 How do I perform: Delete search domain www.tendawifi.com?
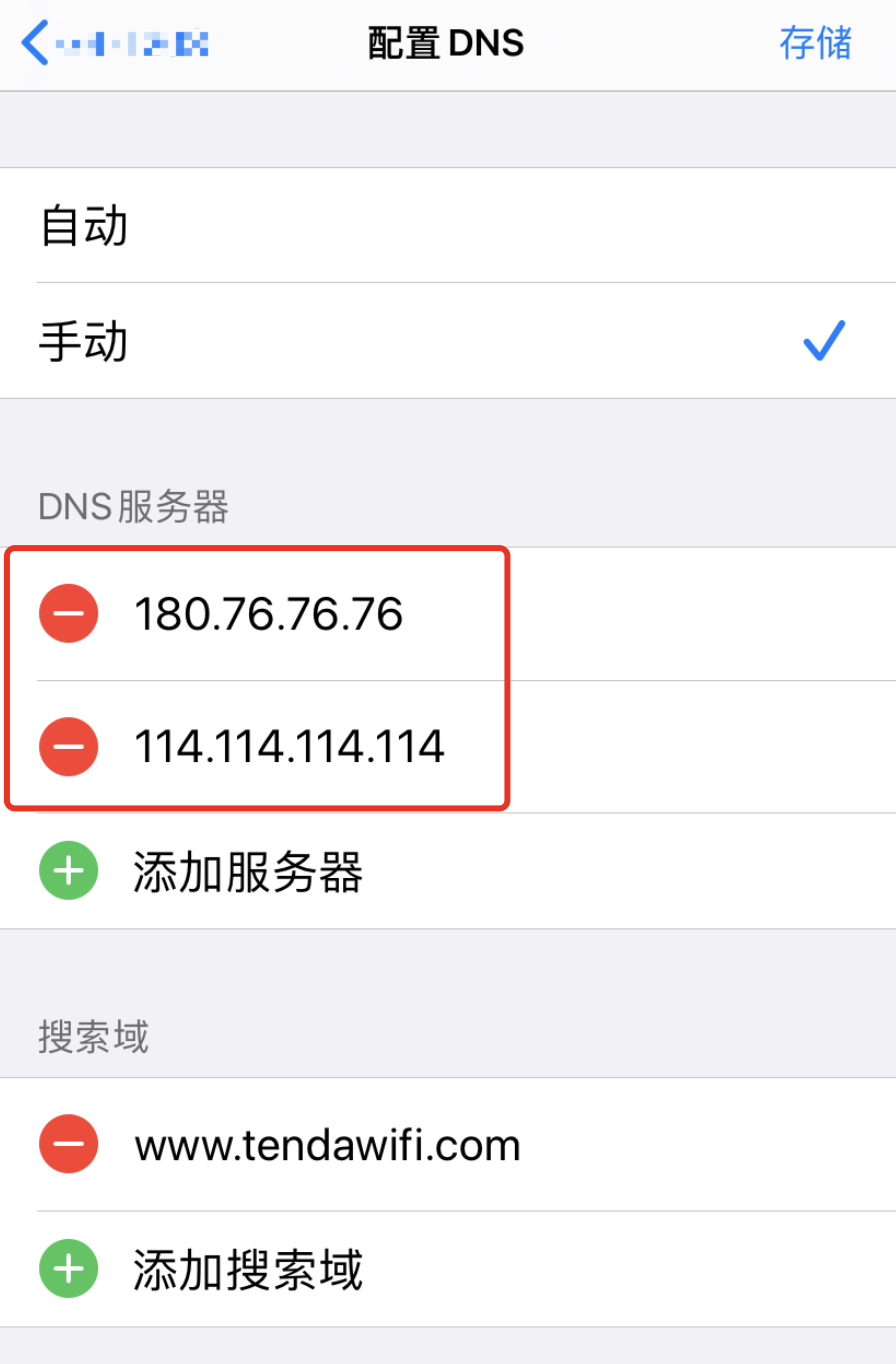pos(69,1144)
